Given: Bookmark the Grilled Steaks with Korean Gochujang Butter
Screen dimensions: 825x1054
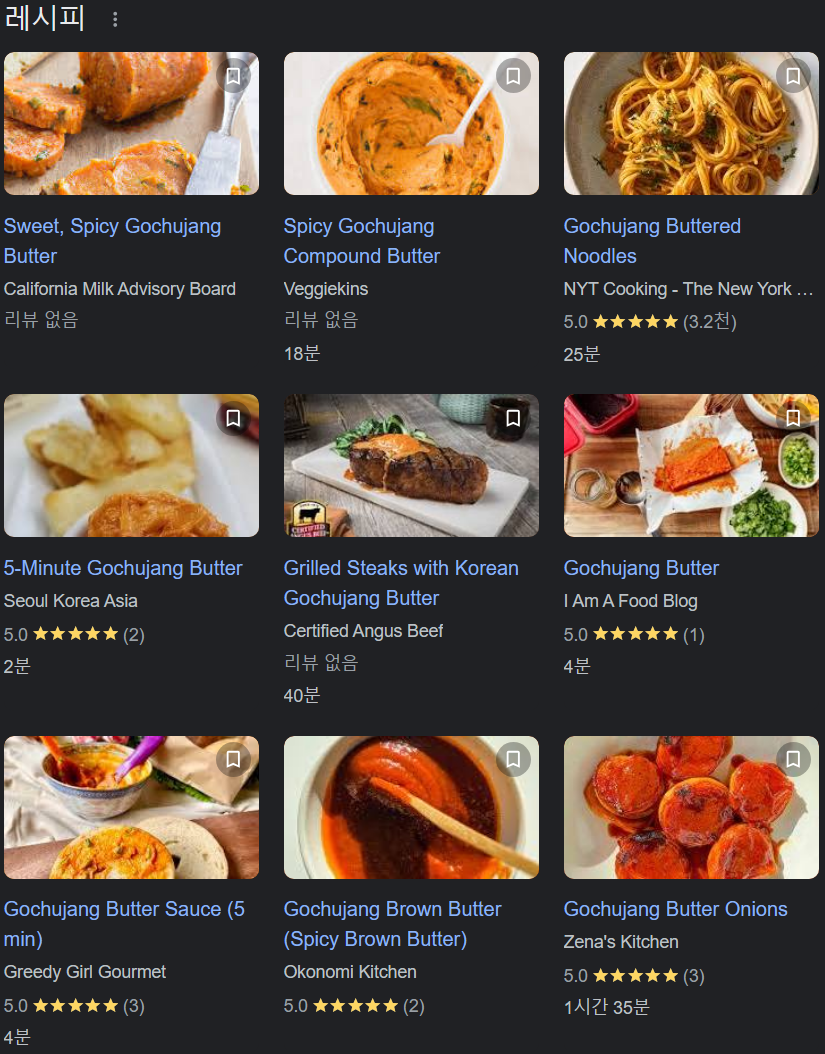Looking at the screenshot, I should [513, 418].
